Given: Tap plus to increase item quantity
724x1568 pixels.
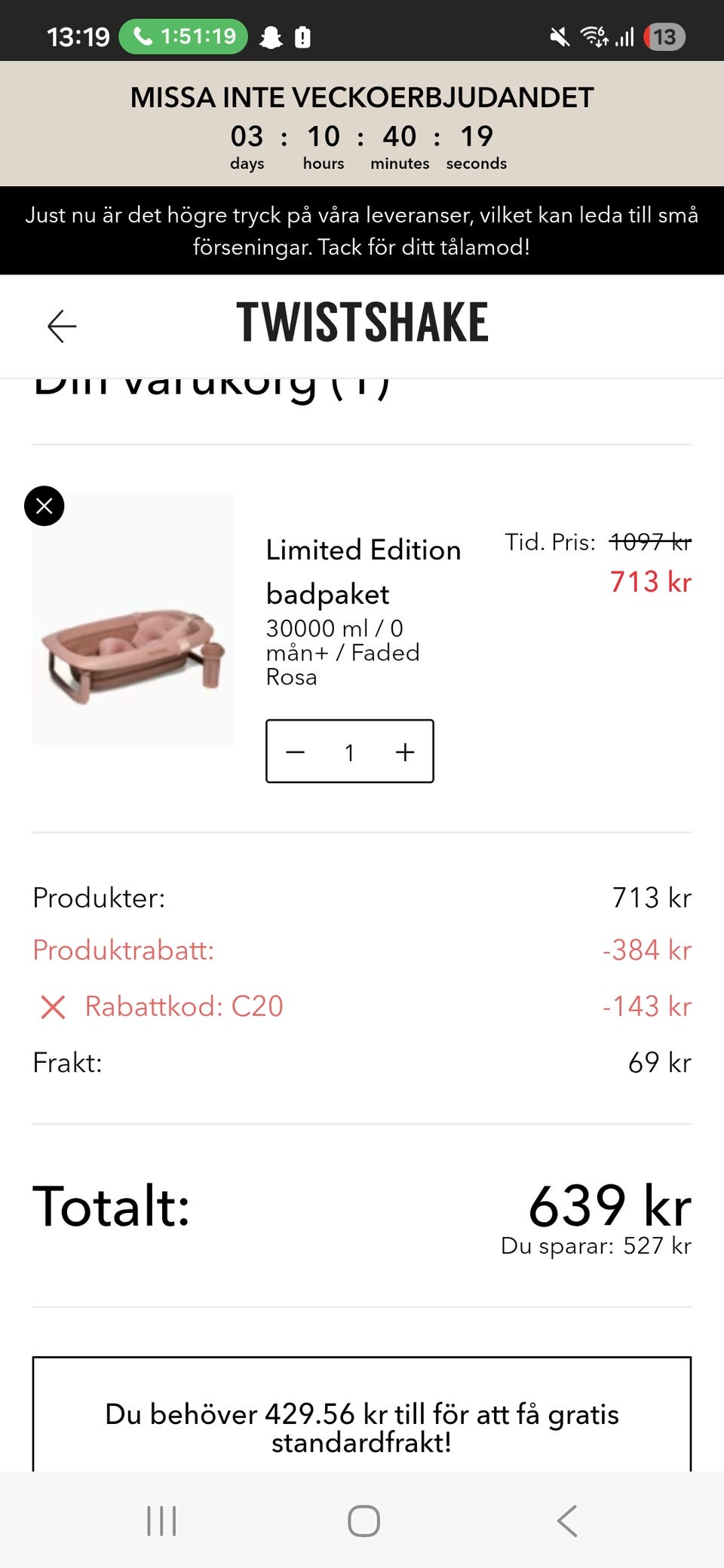Looking at the screenshot, I should (x=404, y=752).
